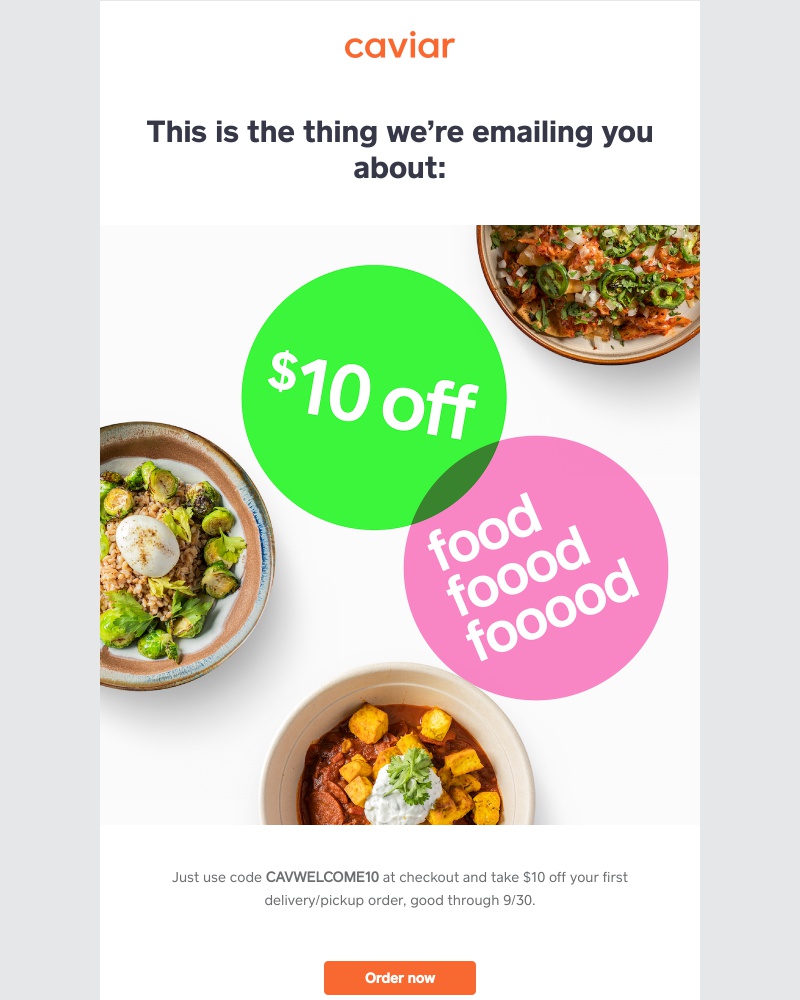Click the headline about the email
This screenshot has height=1000, width=800.
(400, 148)
